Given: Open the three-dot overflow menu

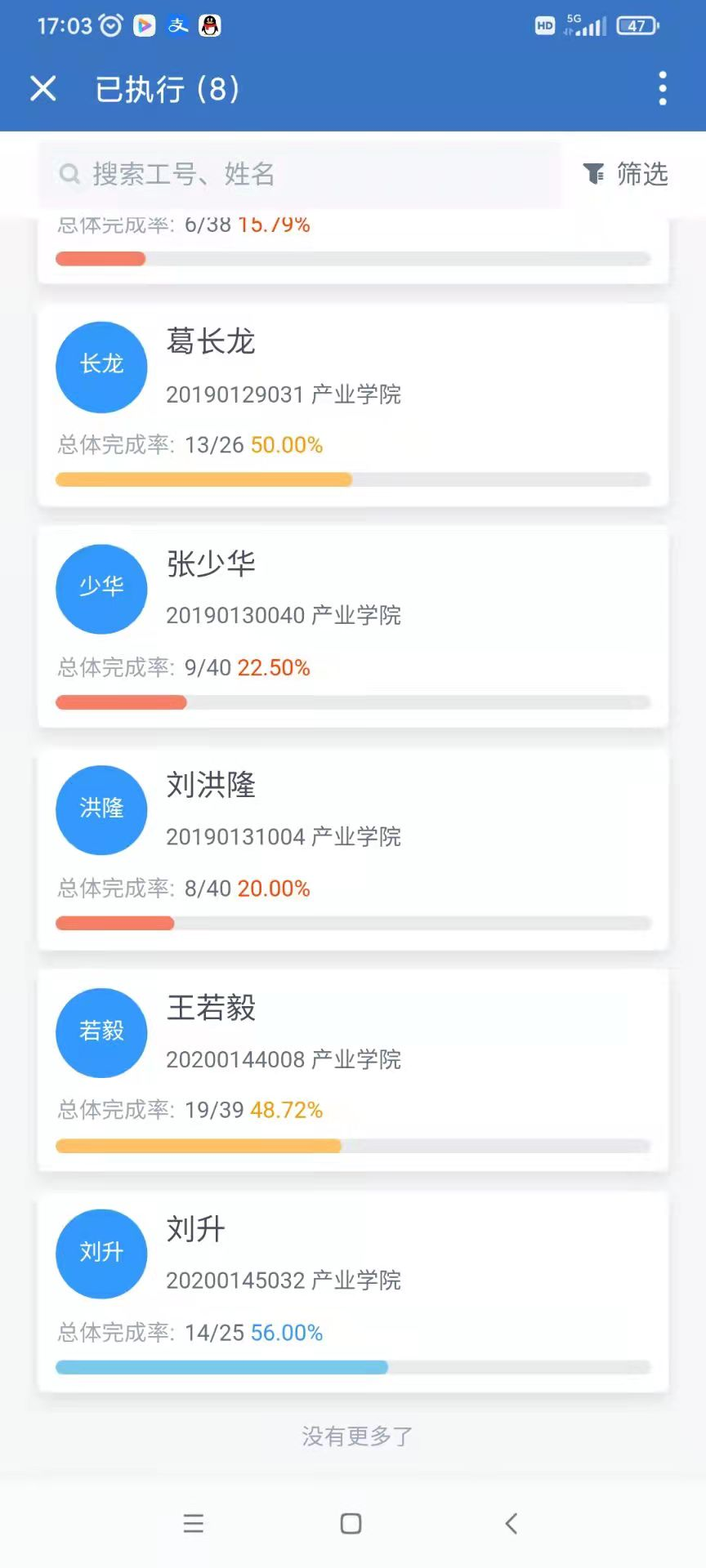Looking at the screenshot, I should (662, 88).
